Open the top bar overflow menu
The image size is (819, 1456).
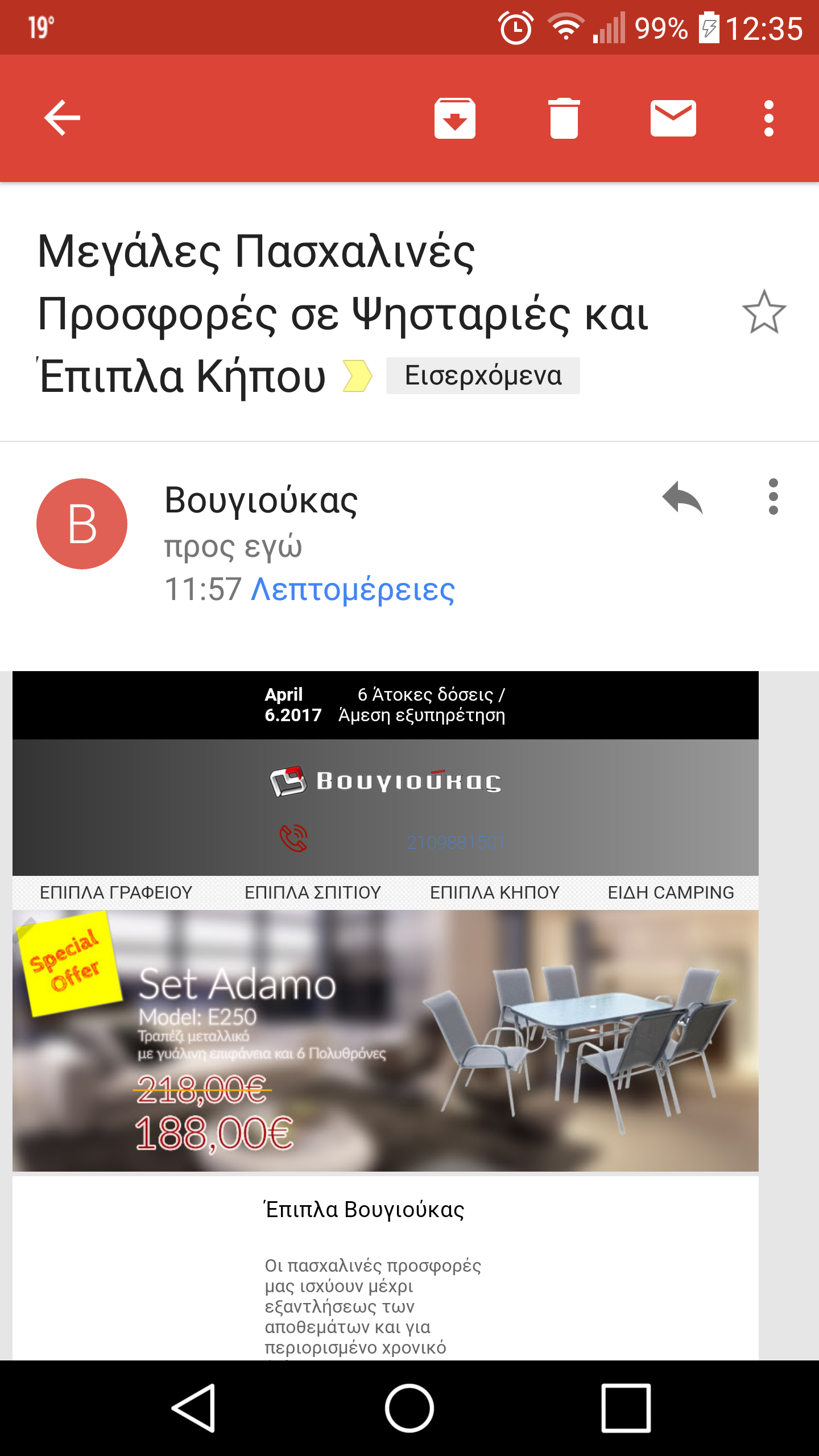click(x=768, y=118)
